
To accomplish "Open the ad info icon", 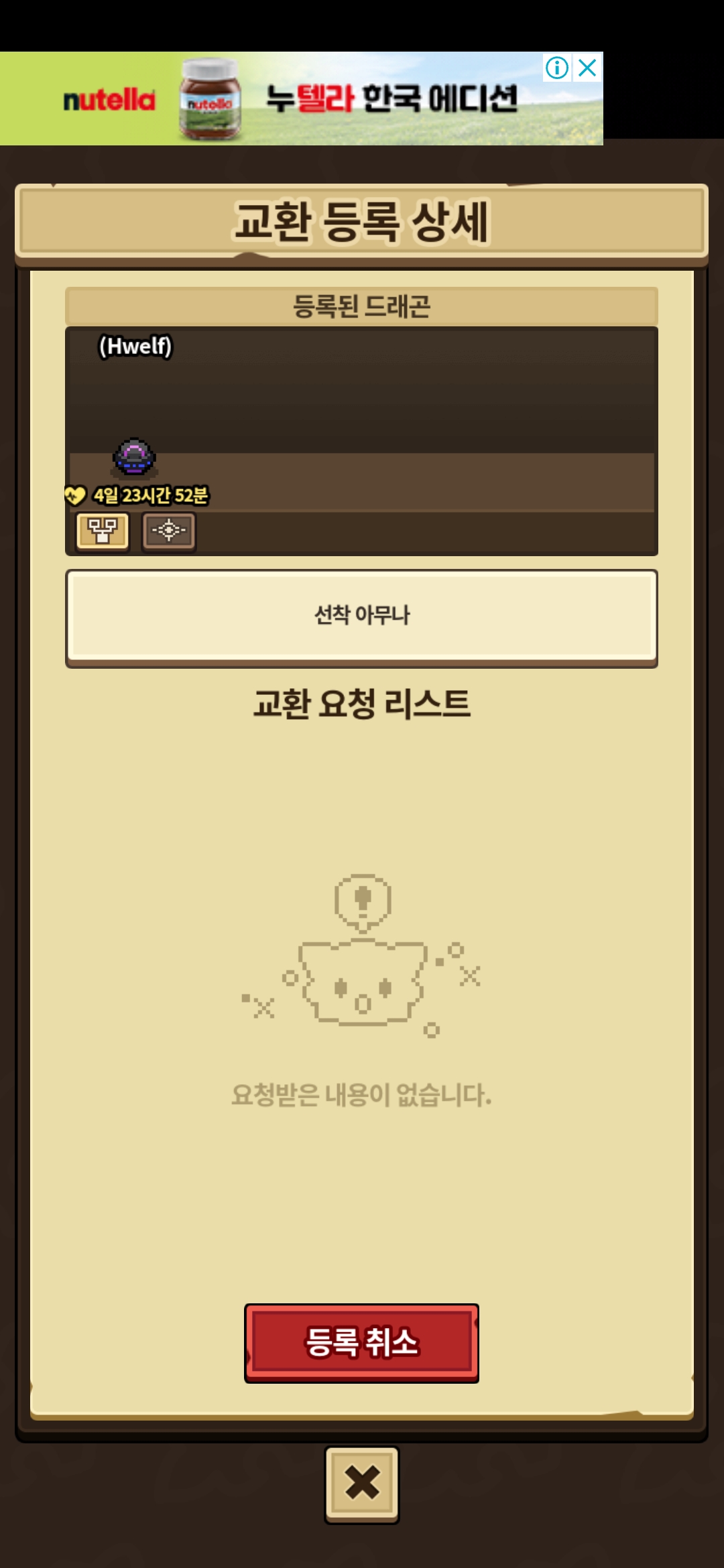I will pos(556,68).
